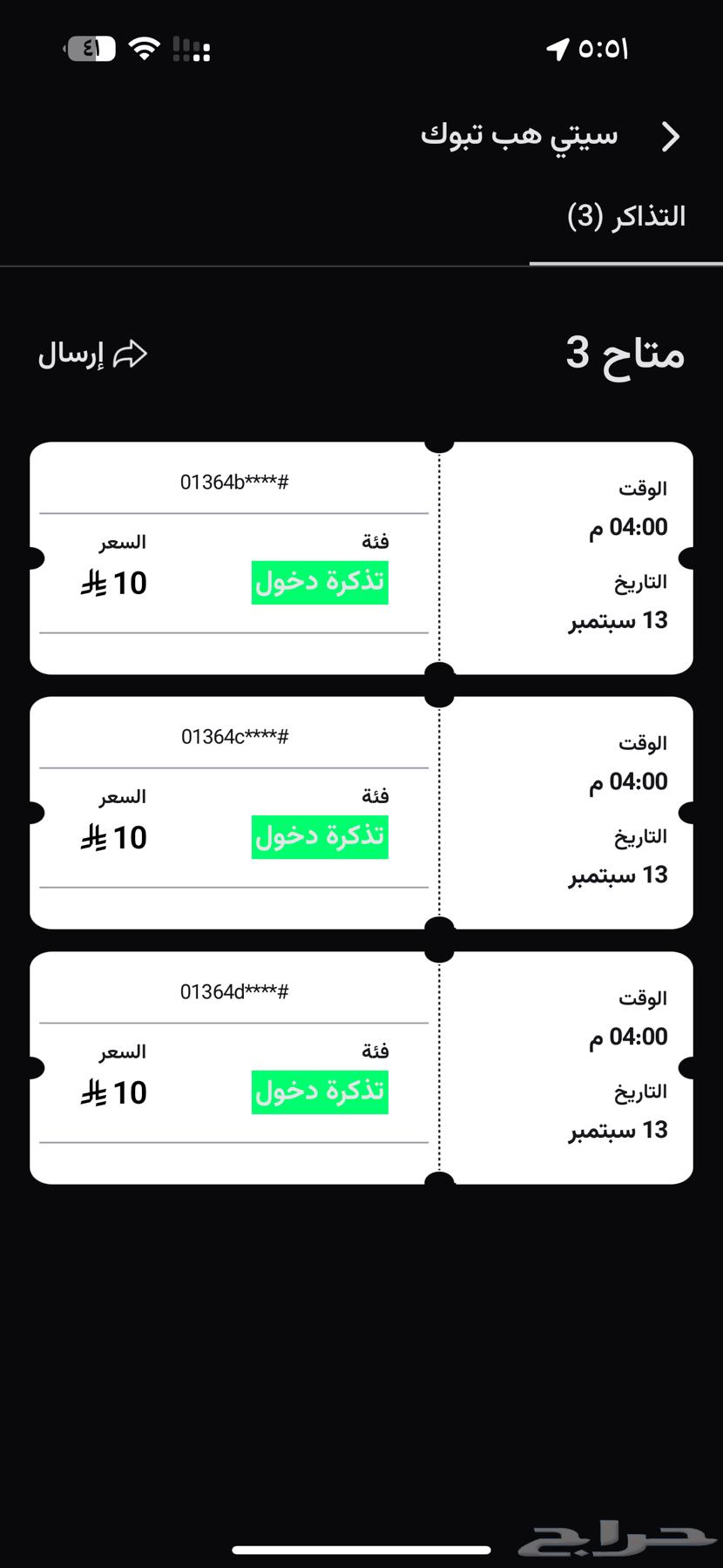The width and height of the screenshot is (723, 1568).
Task: Tap the currency symbol beside the first ticket price
Action: click(x=93, y=584)
